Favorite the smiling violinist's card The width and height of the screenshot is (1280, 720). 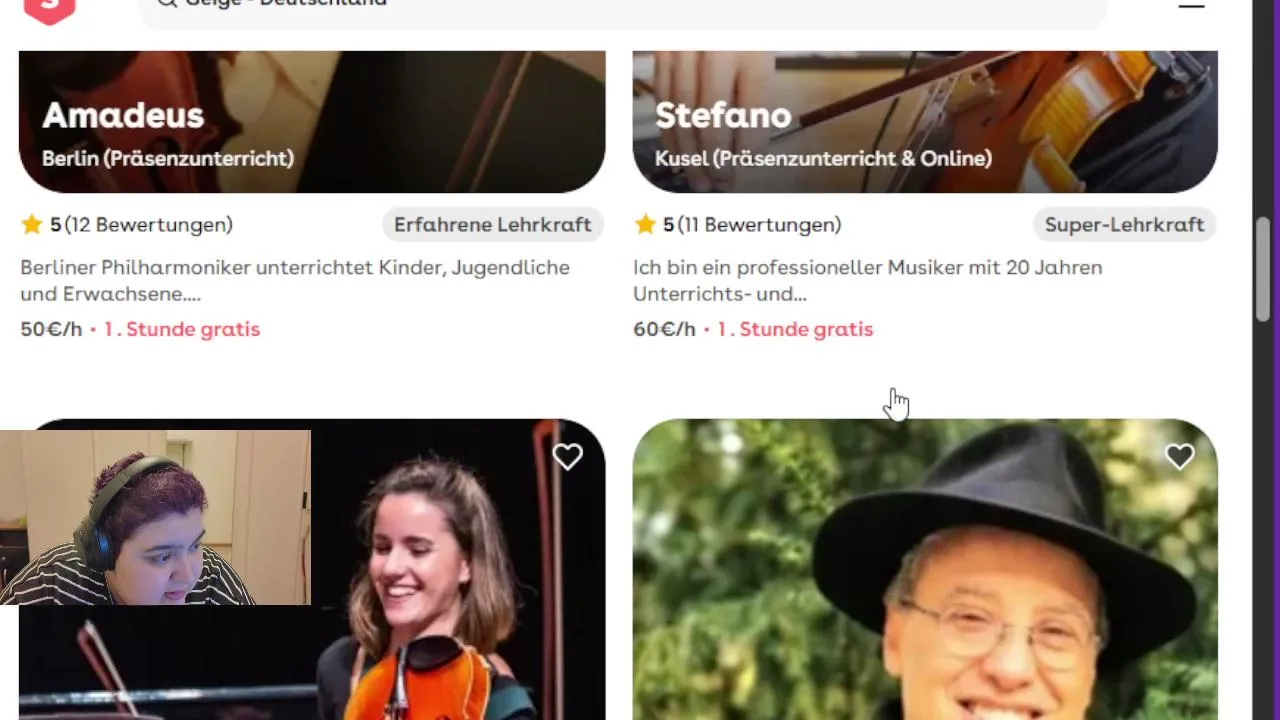tap(567, 457)
